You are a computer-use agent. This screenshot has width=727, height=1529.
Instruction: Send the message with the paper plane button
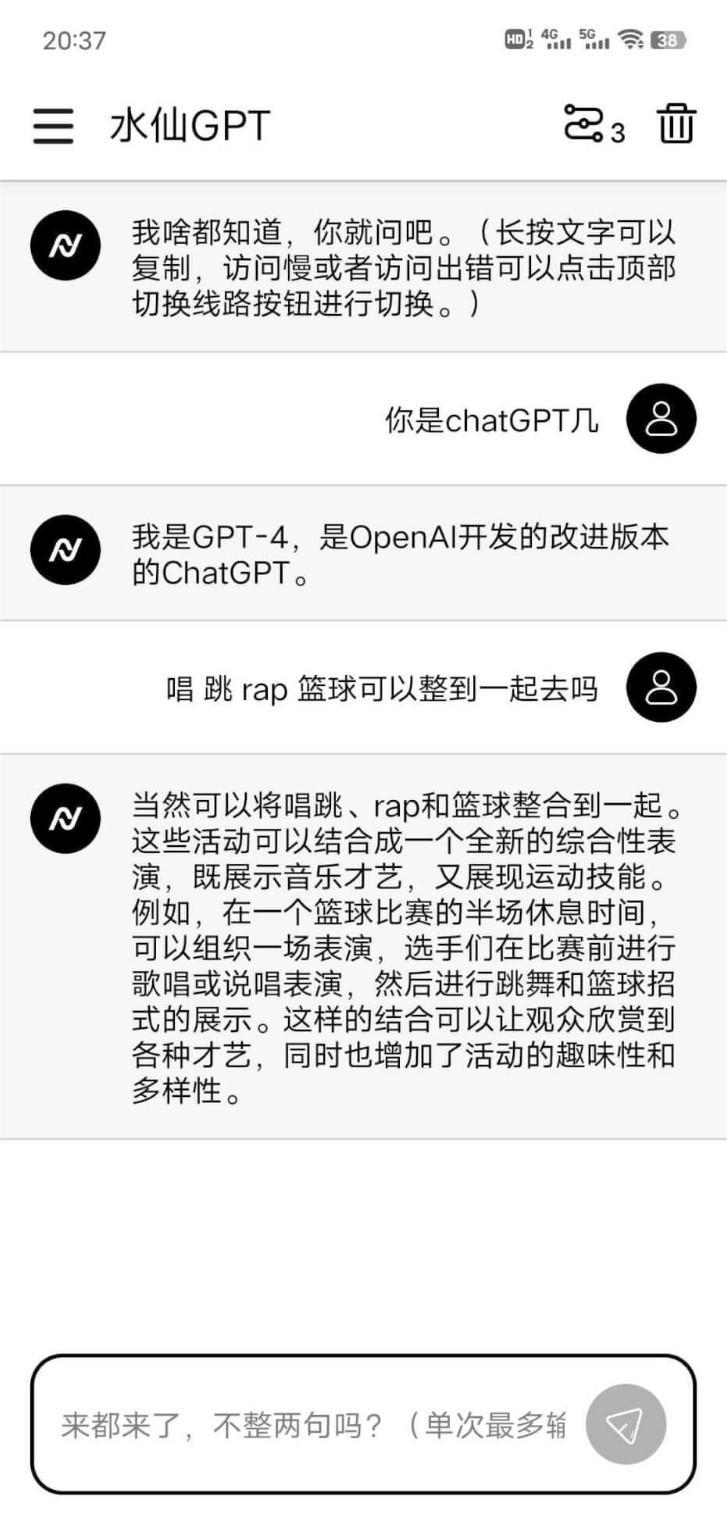625,1425
